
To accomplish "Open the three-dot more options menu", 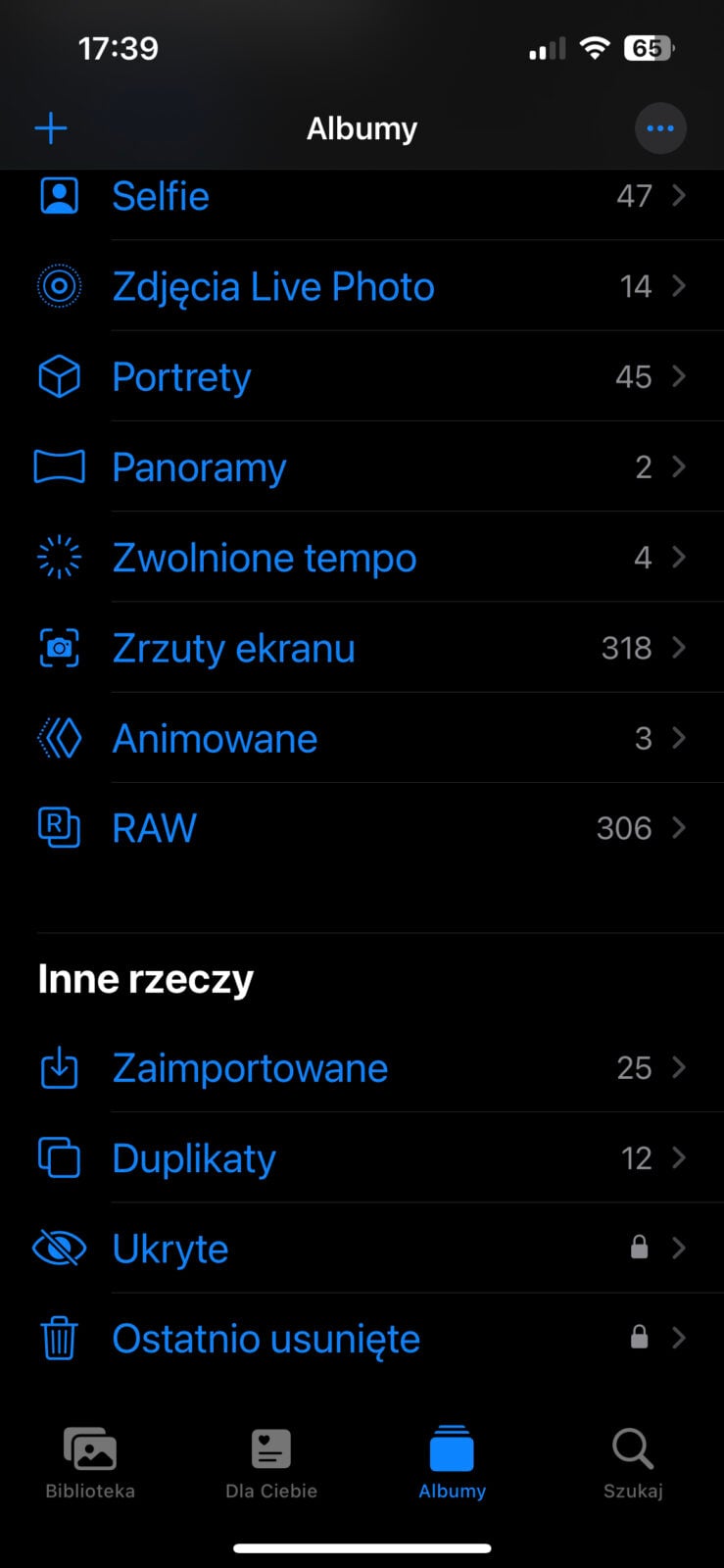I will coord(660,128).
